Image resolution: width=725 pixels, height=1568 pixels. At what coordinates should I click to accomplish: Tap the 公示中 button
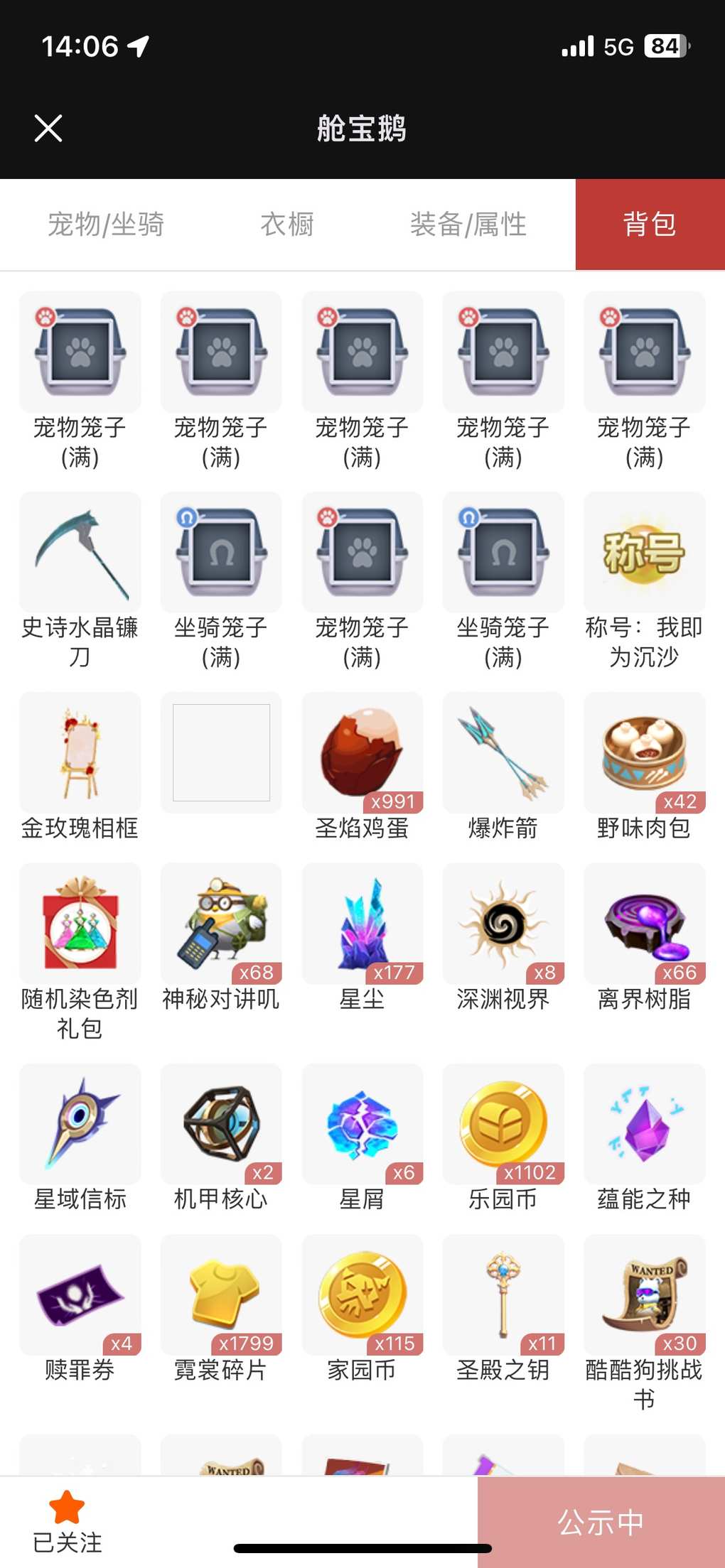(x=601, y=1522)
